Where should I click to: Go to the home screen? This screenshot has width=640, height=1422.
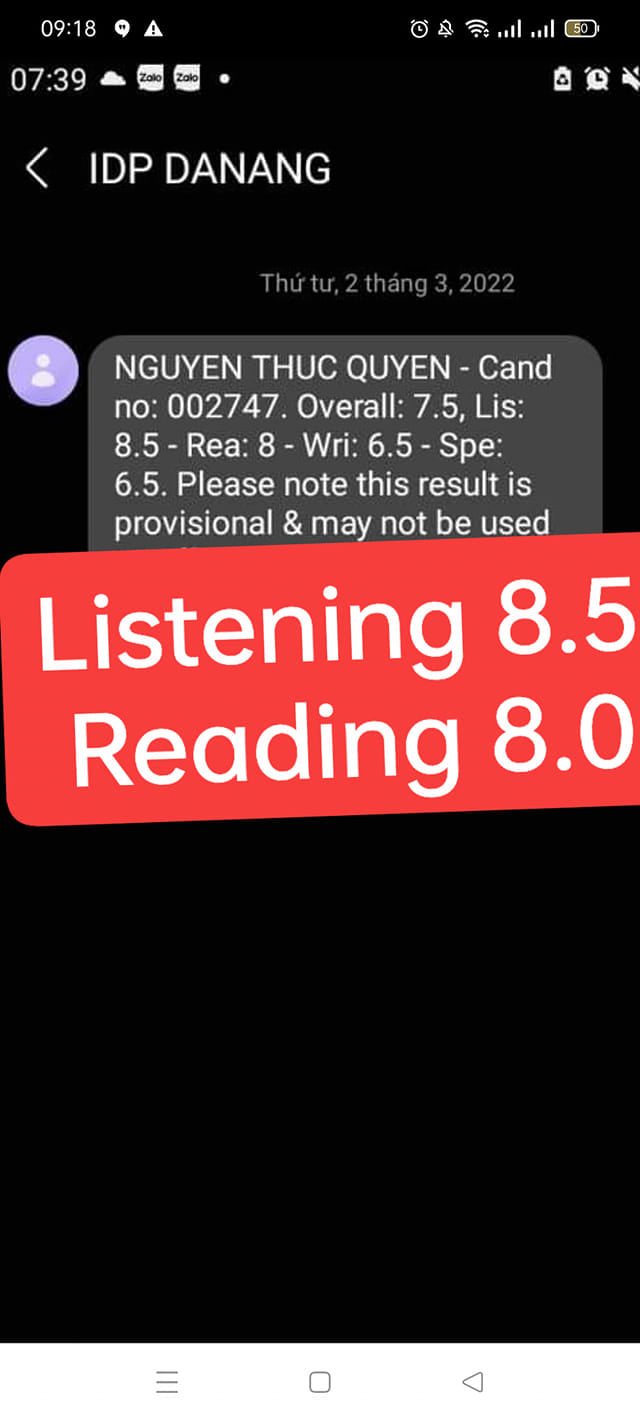coord(320,1382)
